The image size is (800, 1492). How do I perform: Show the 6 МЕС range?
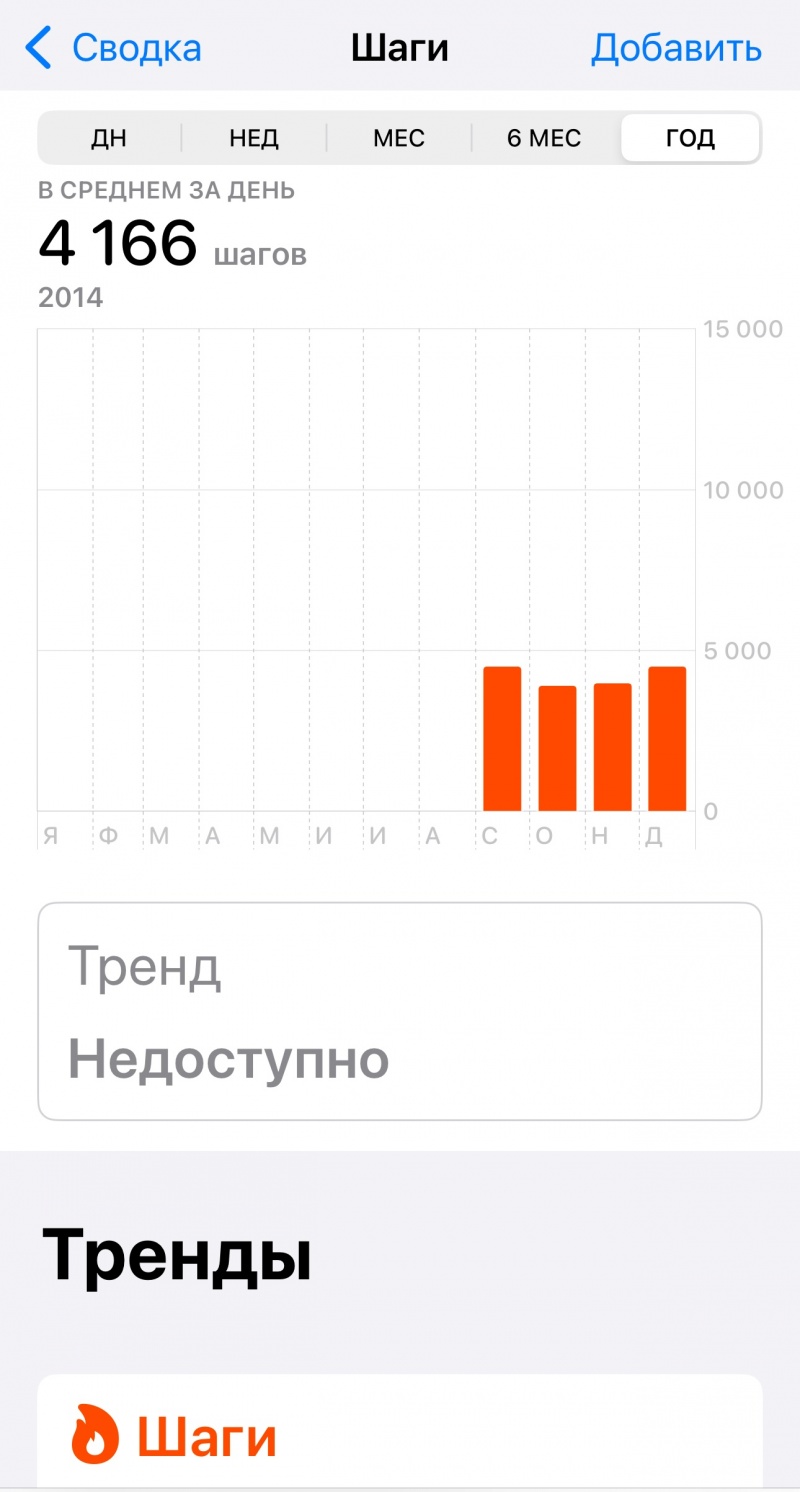544,138
